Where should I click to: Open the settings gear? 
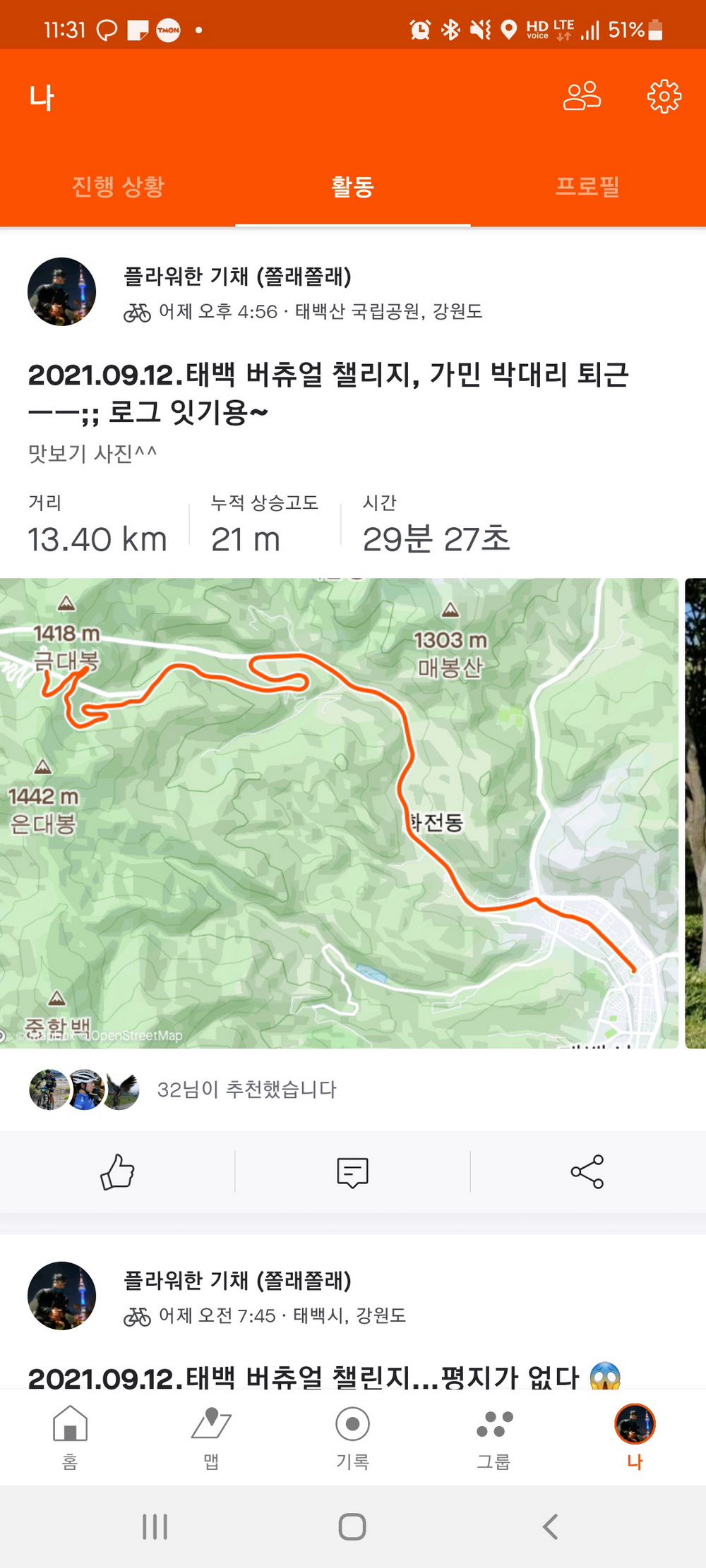664,96
